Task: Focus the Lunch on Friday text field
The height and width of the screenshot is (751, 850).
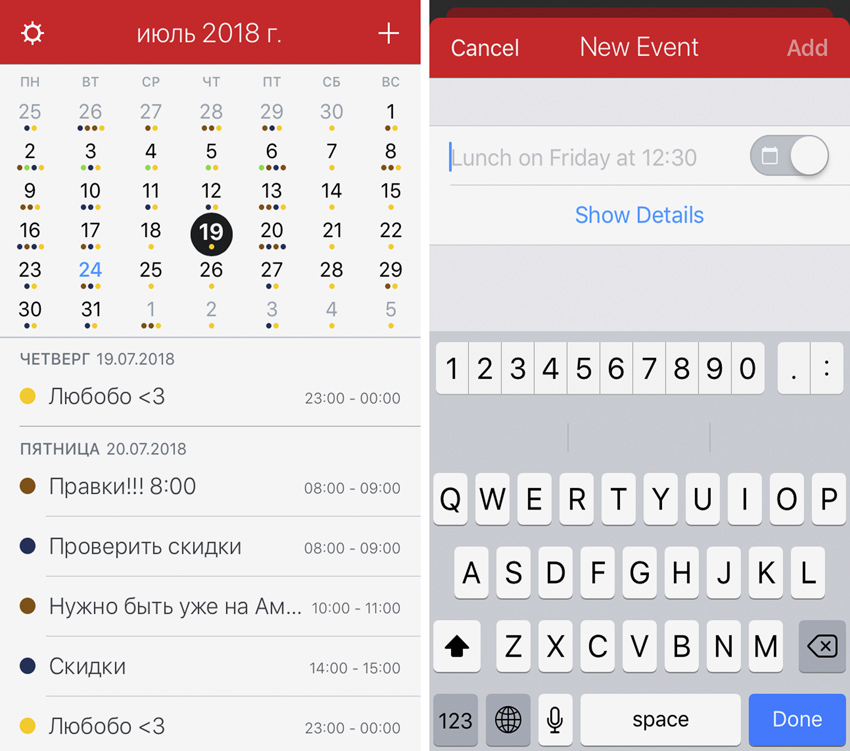Action: (590, 157)
